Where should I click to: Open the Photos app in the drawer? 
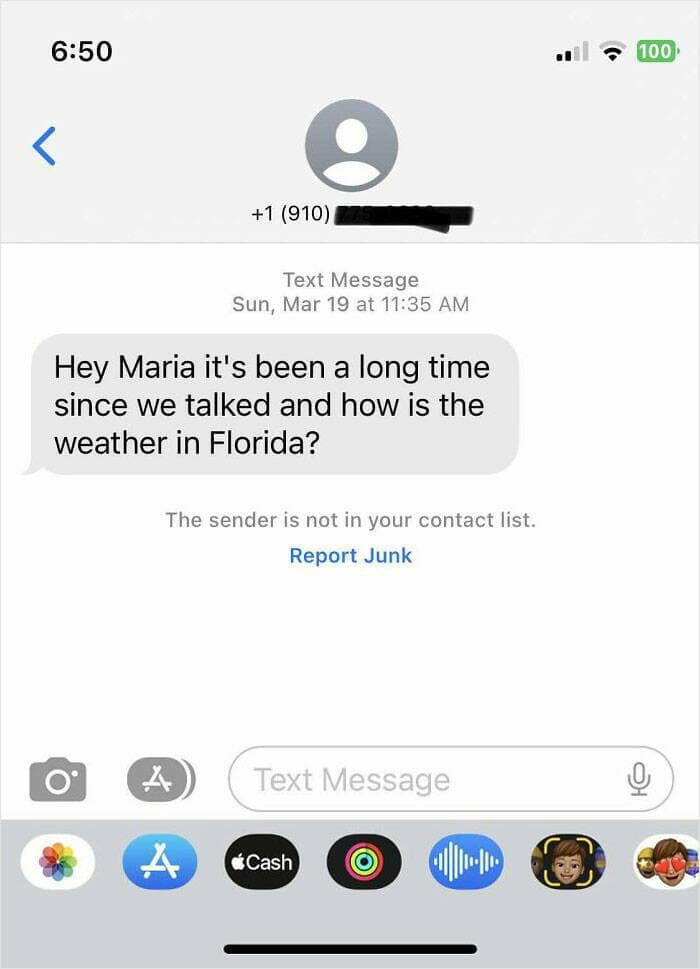(57, 862)
